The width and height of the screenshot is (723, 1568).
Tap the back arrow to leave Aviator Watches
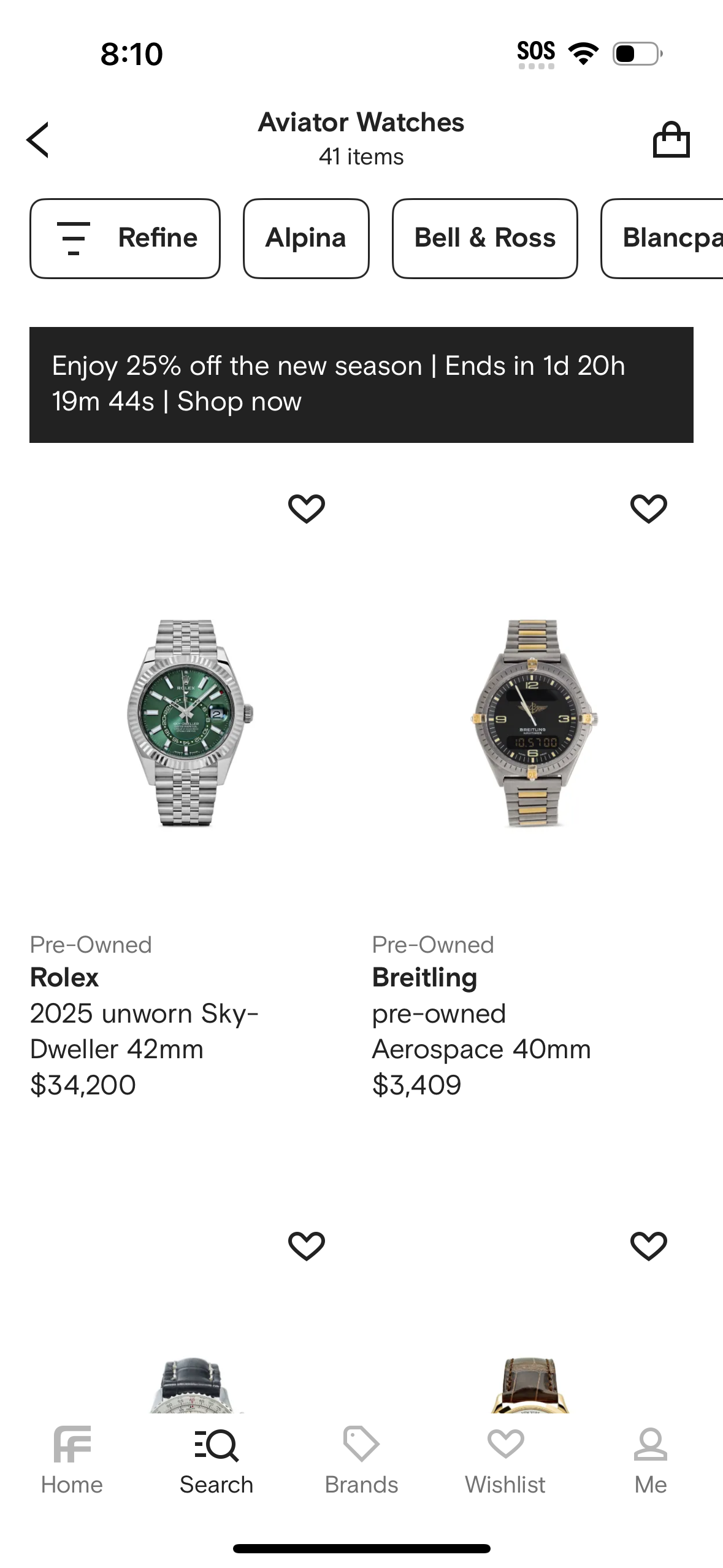(x=37, y=139)
